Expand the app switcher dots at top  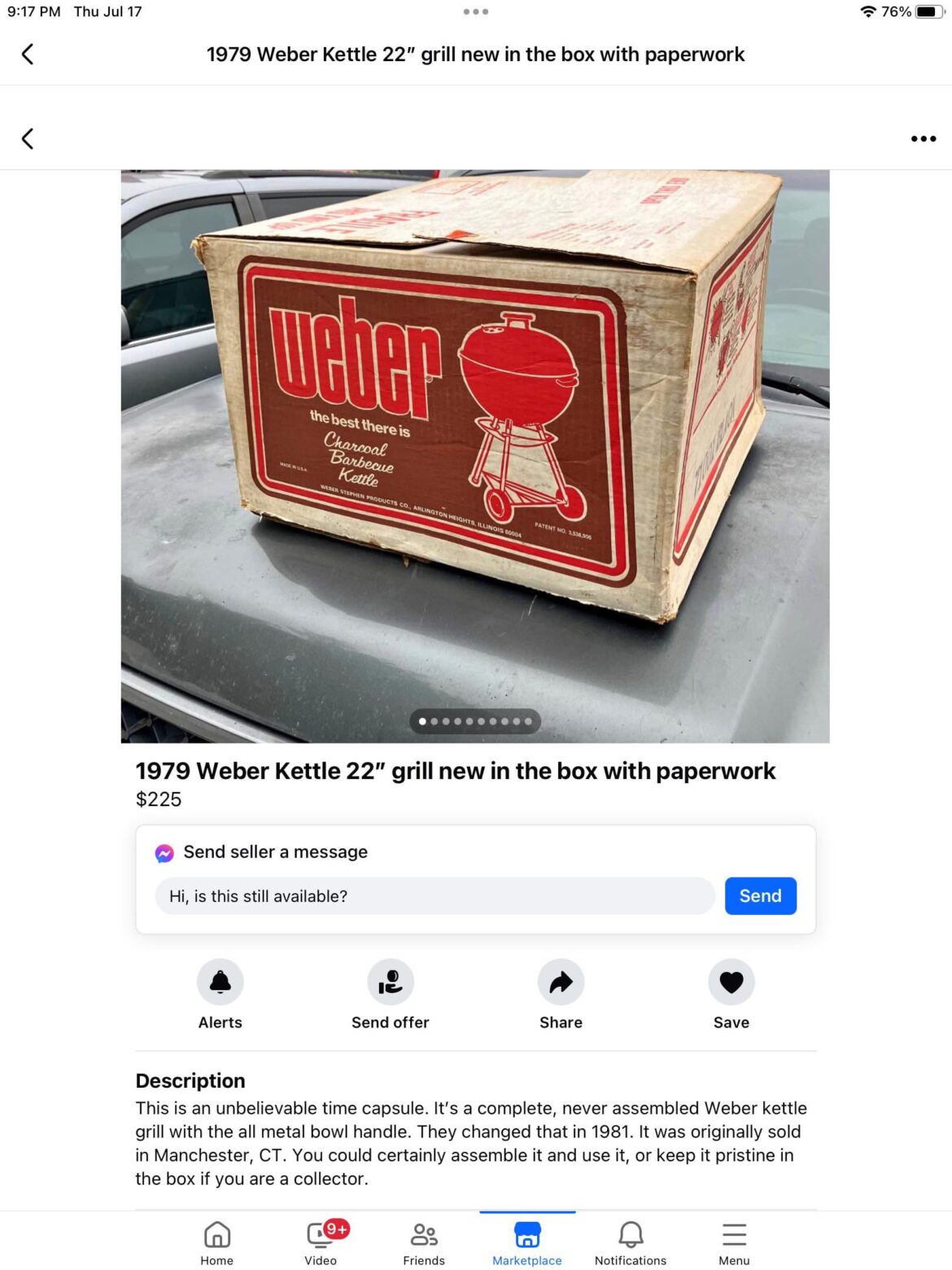(476, 11)
